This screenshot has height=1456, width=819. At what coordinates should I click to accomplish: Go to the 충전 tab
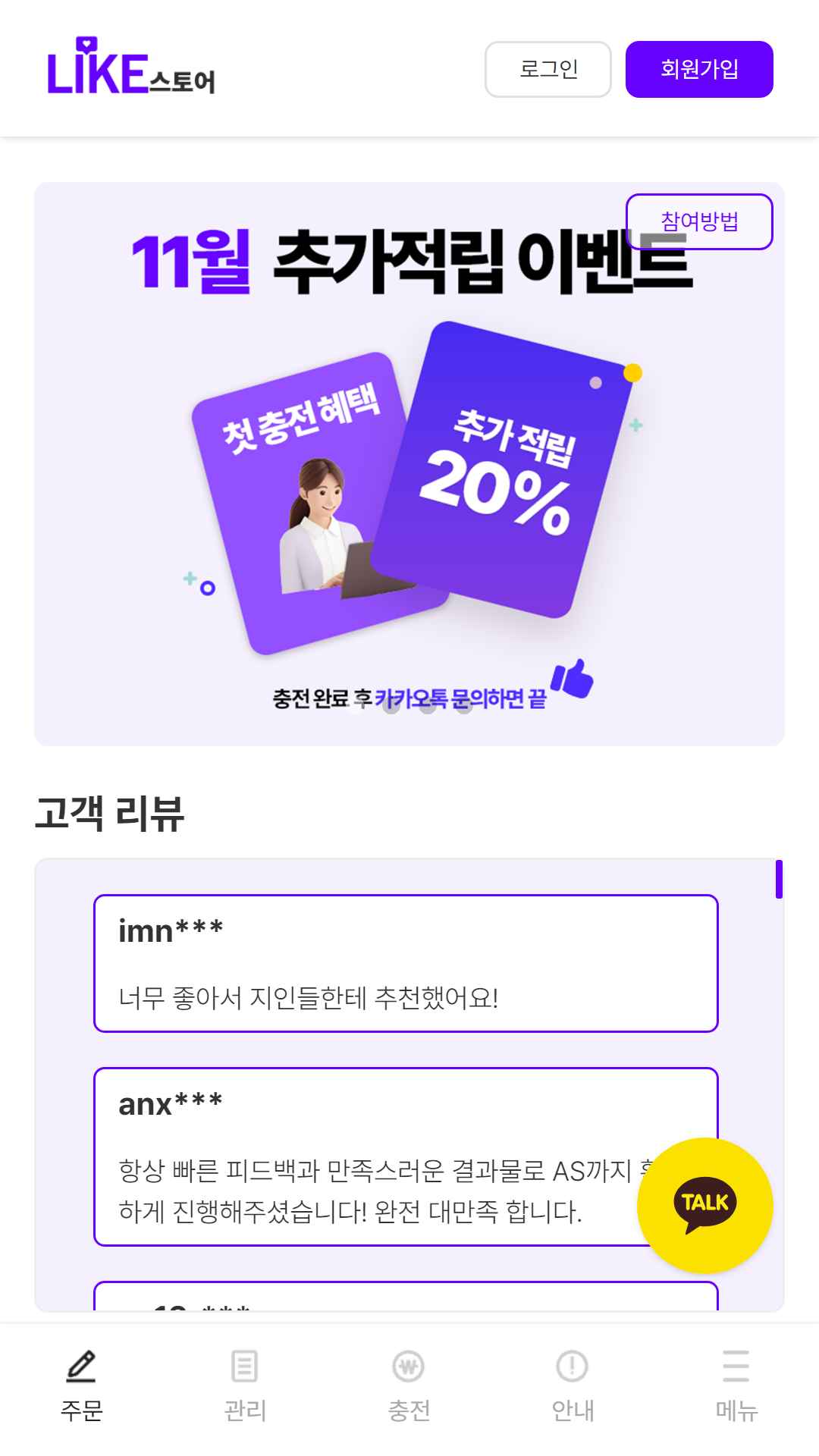(409, 1386)
